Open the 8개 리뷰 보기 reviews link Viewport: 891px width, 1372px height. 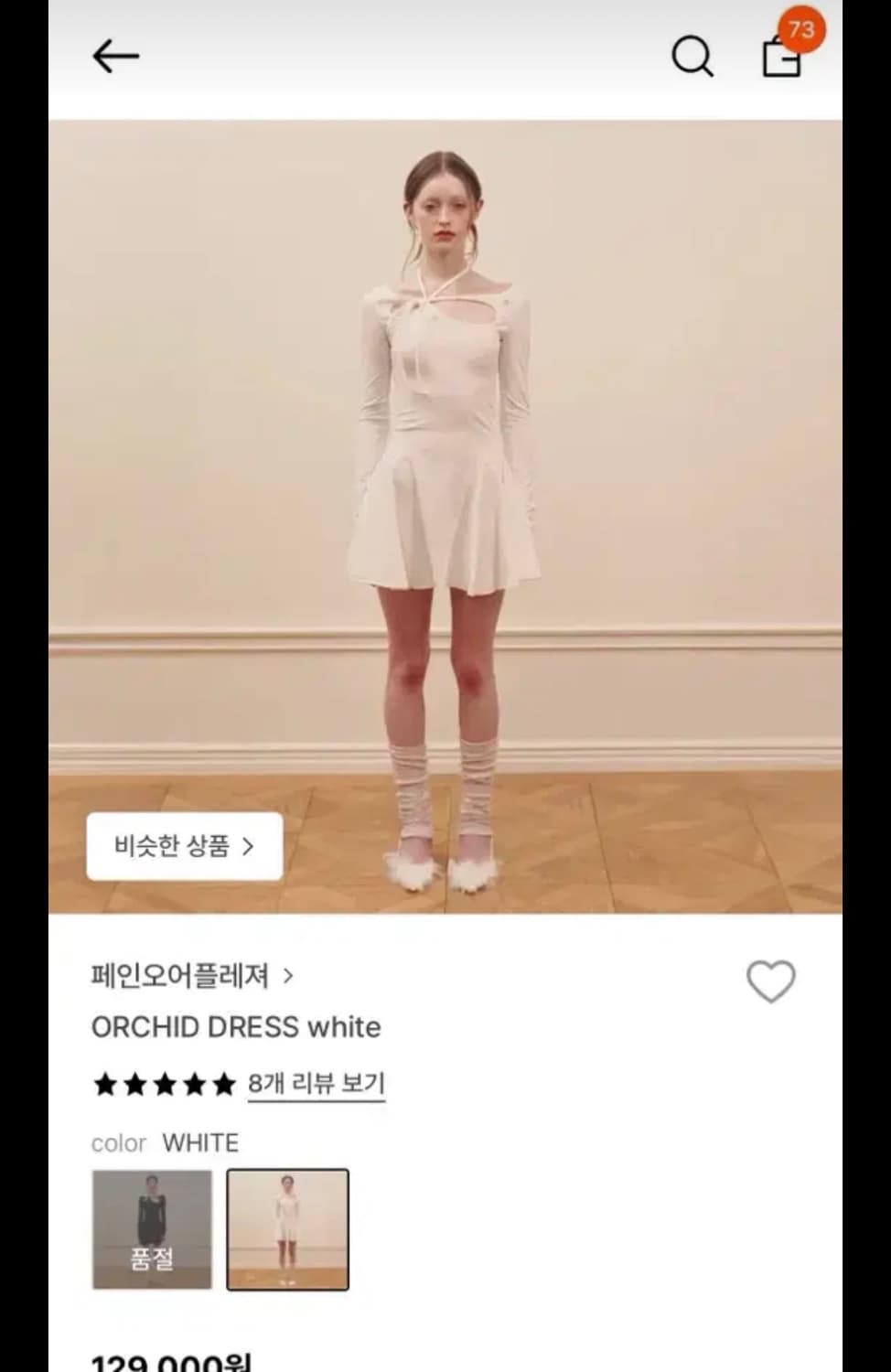[x=316, y=1083]
